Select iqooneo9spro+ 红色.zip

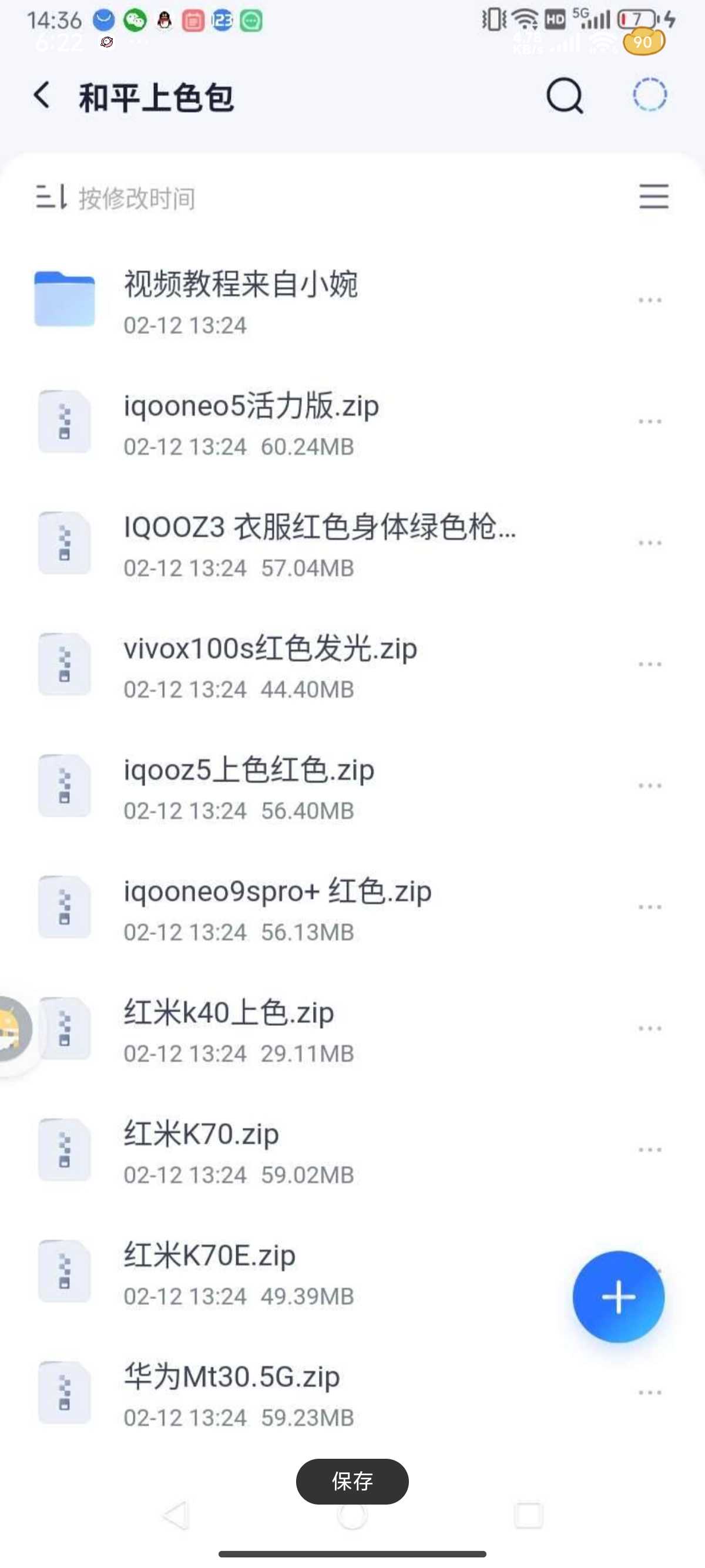352,907
